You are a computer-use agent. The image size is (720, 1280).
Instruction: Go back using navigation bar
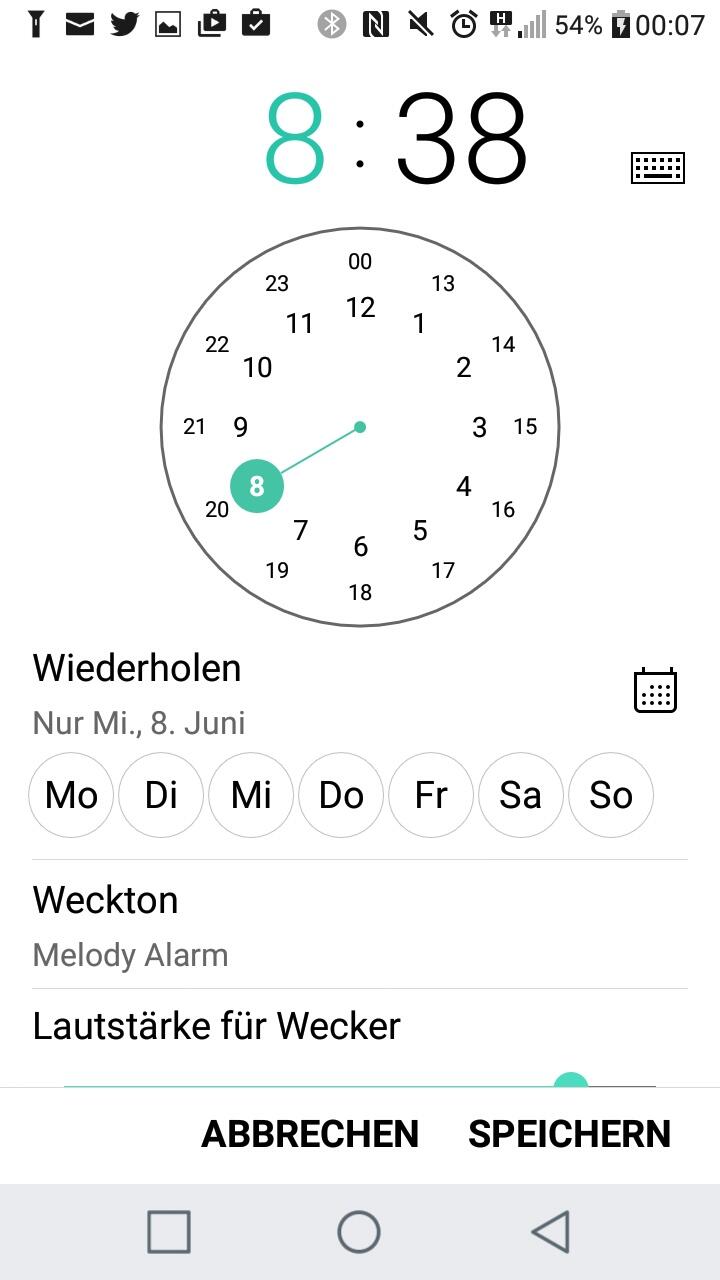tap(551, 1231)
